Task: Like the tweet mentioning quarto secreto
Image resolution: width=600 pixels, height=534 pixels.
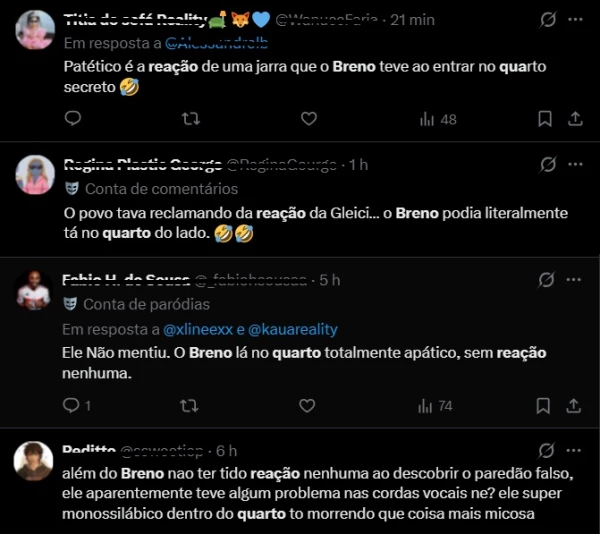Action: coord(308,119)
